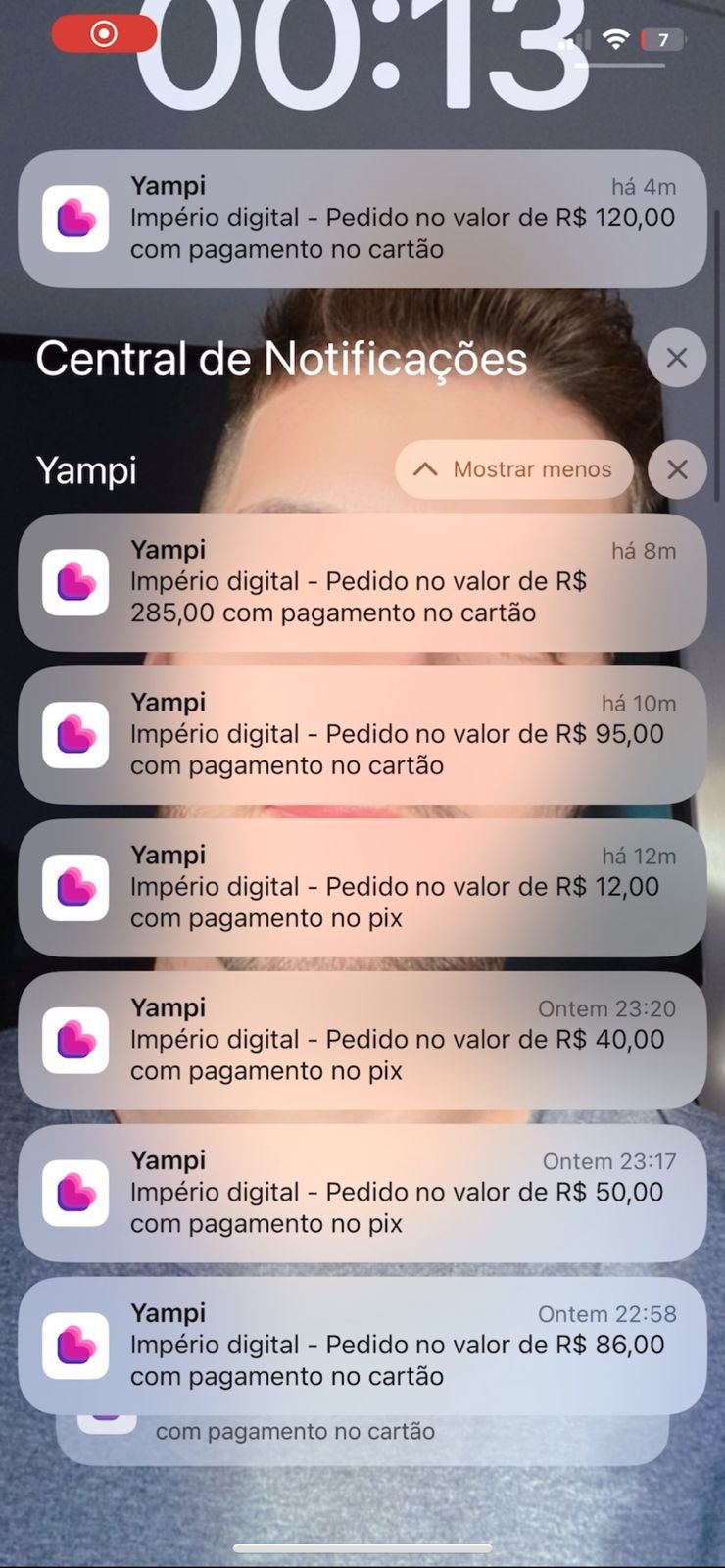
Task: Tap the chevron arrow inside Mostrar menos
Action: coord(425,469)
